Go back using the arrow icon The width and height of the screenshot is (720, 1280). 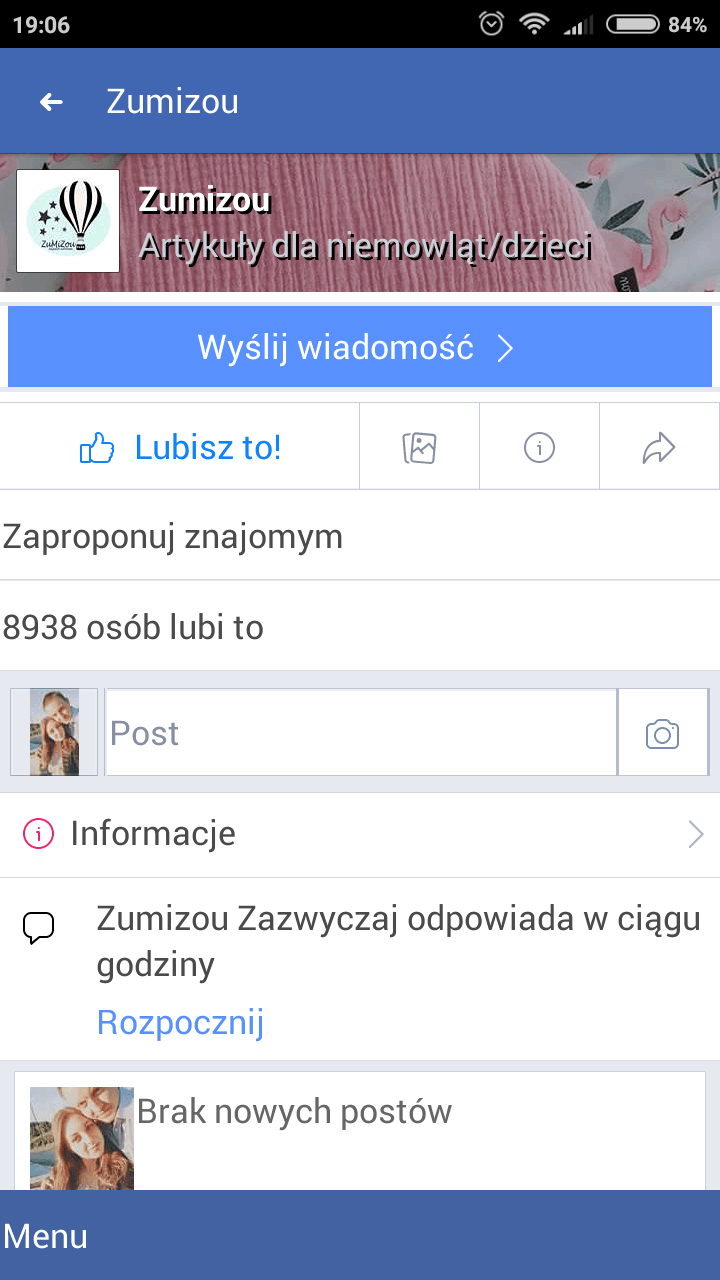pos(51,102)
